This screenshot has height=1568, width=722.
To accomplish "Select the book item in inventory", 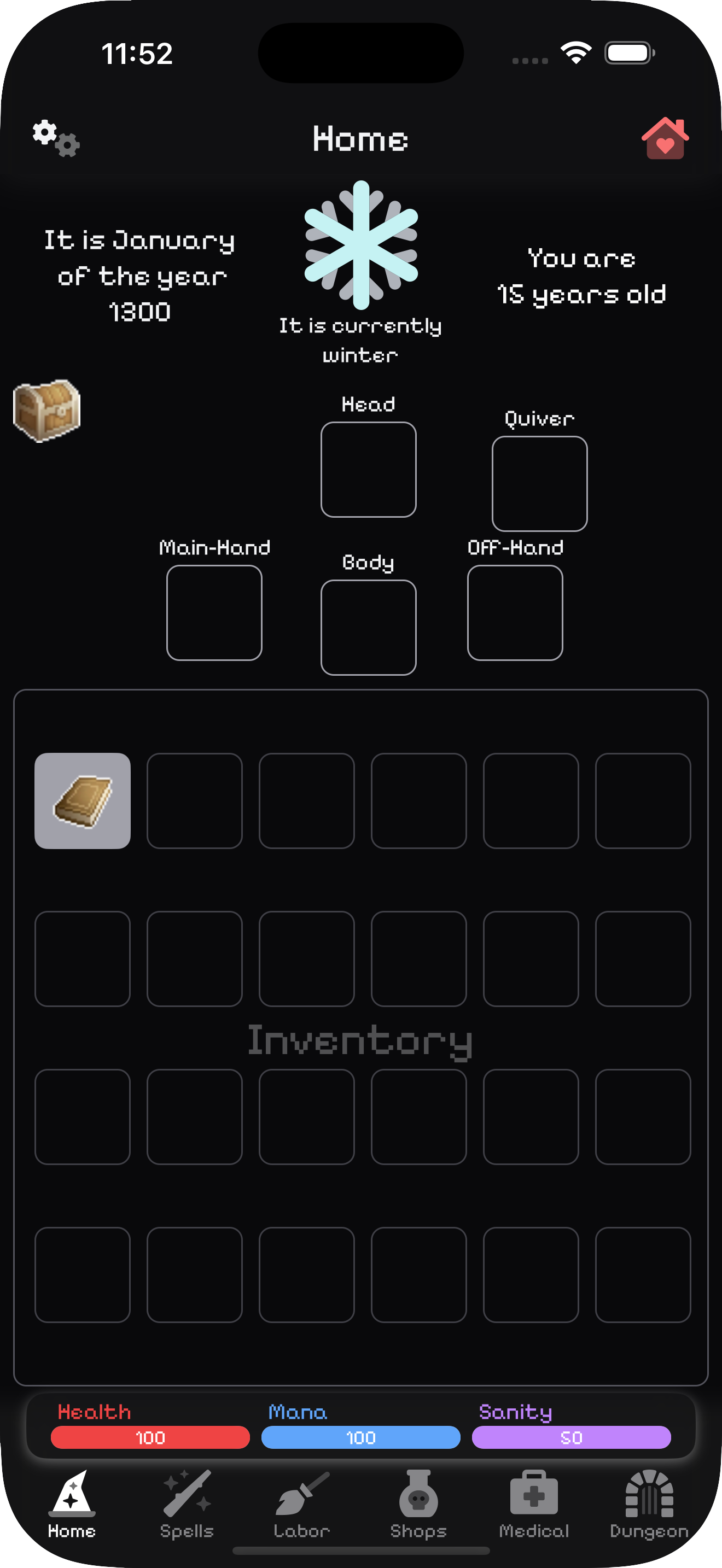I will click(x=83, y=800).
